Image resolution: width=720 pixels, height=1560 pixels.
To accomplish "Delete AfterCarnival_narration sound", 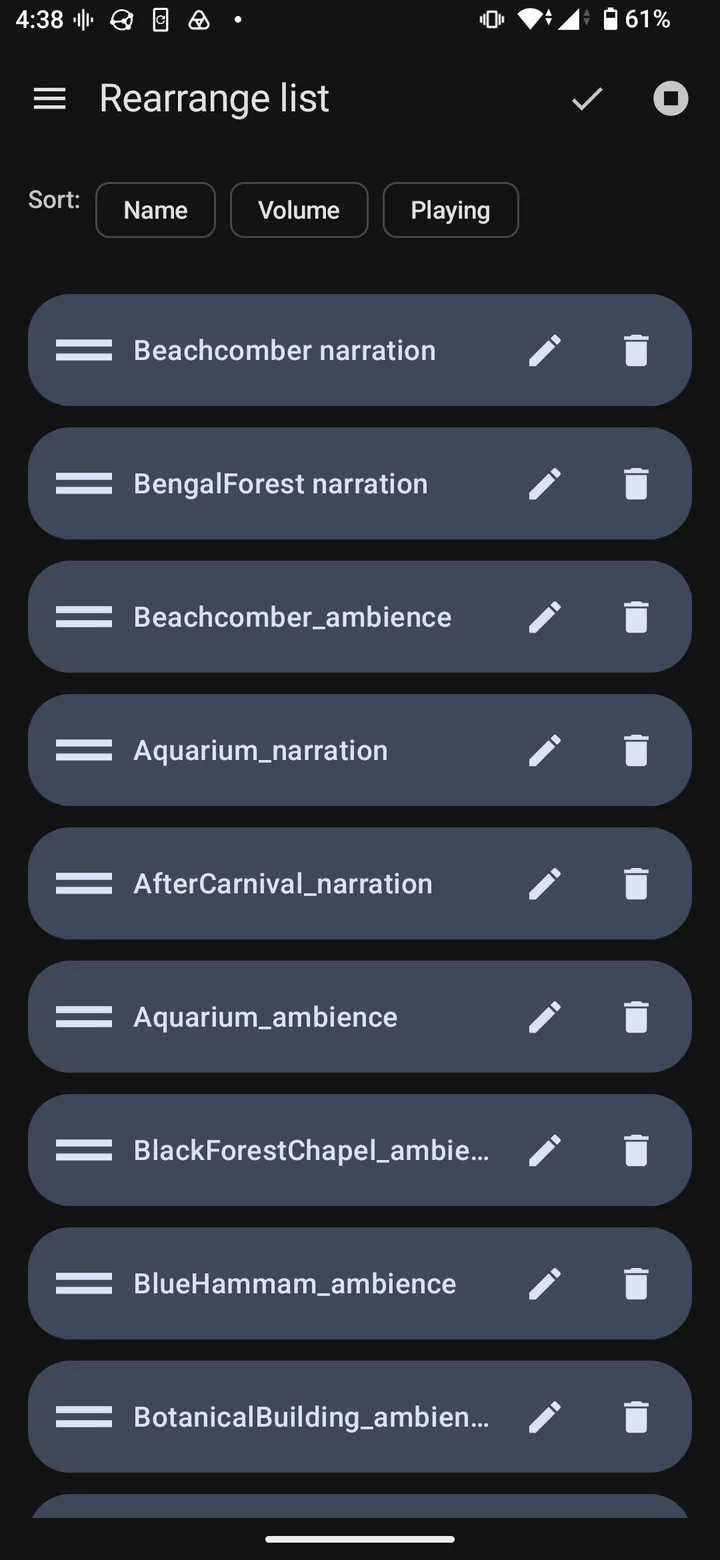I will tap(636, 884).
